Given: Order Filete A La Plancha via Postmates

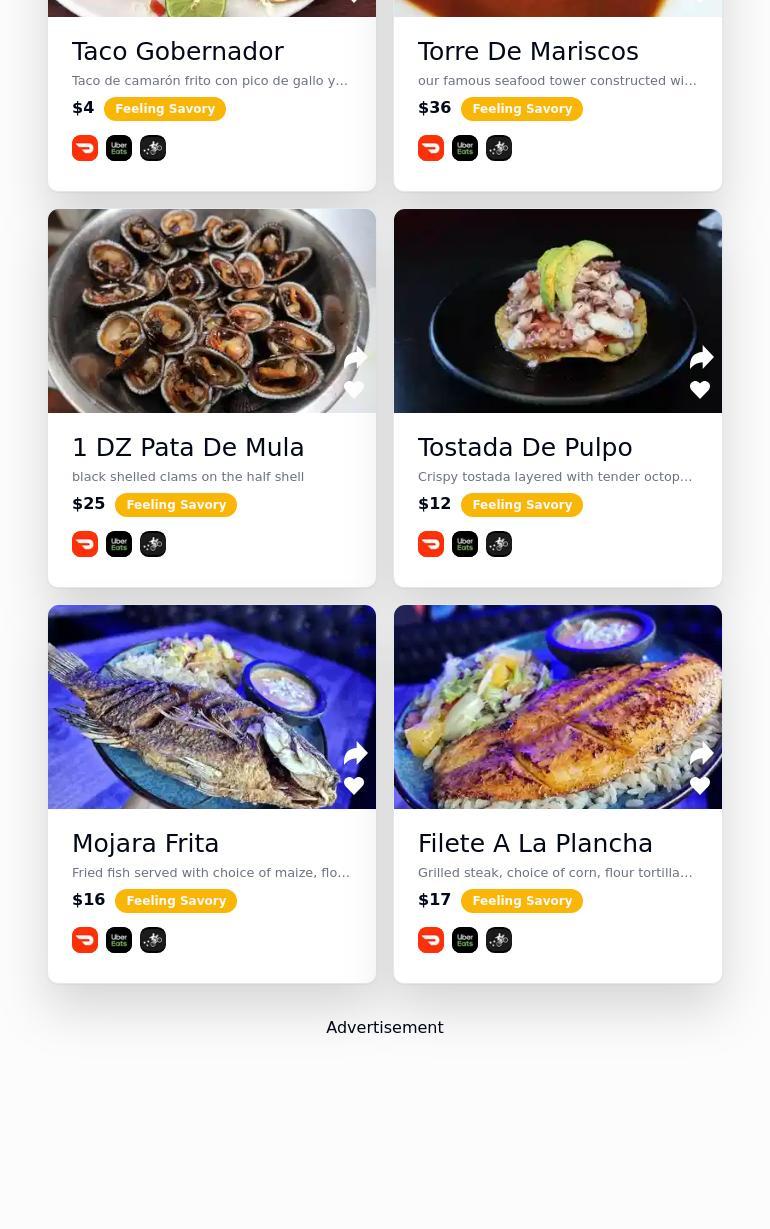Looking at the screenshot, I should coord(499,940).
